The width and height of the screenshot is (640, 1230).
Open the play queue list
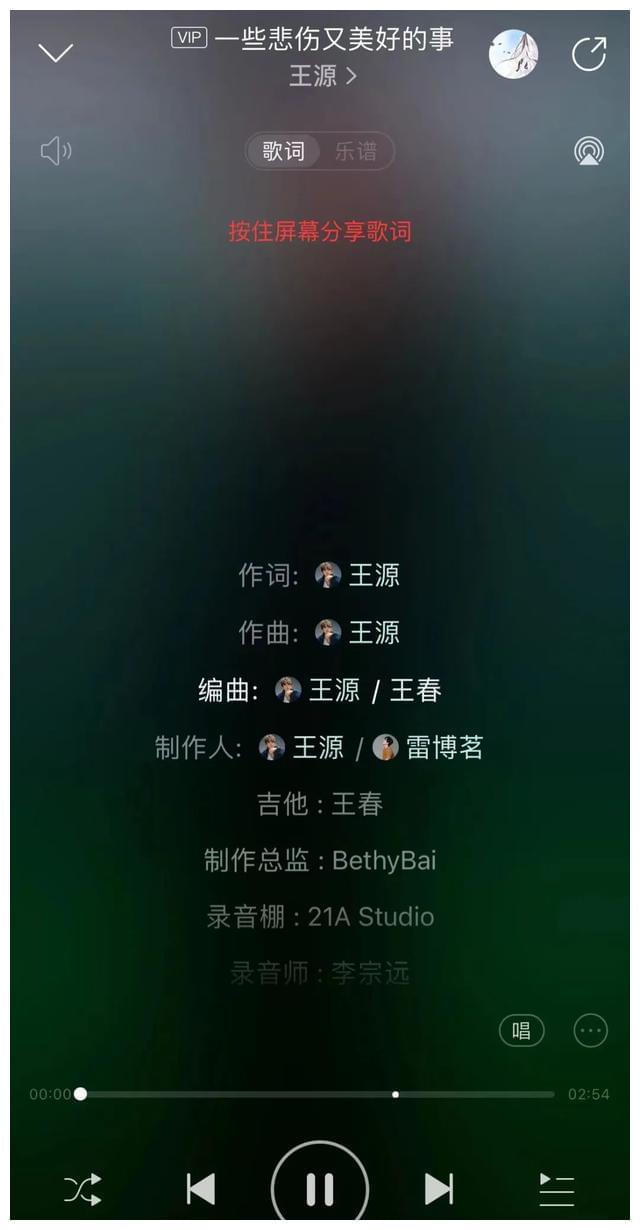pyautogui.click(x=556, y=1189)
